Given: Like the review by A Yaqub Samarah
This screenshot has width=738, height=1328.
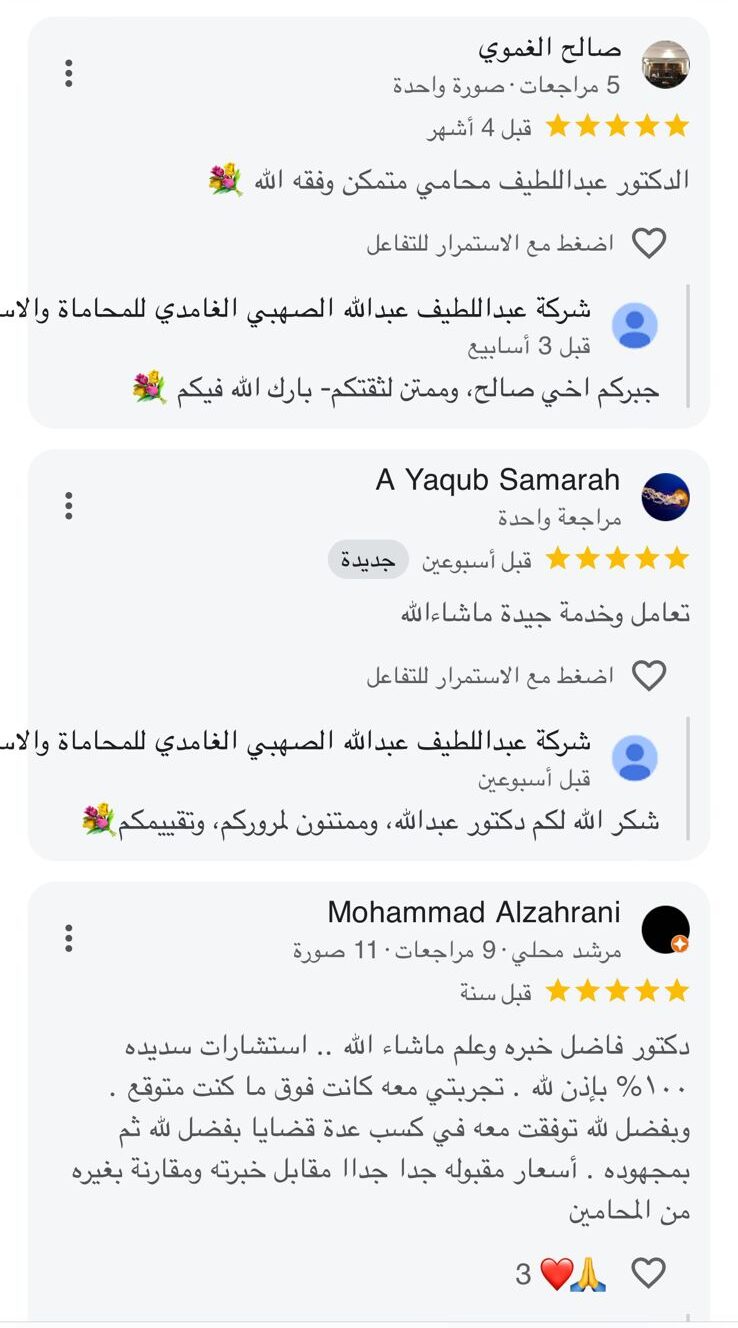Looking at the screenshot, I should pos(649,676).
